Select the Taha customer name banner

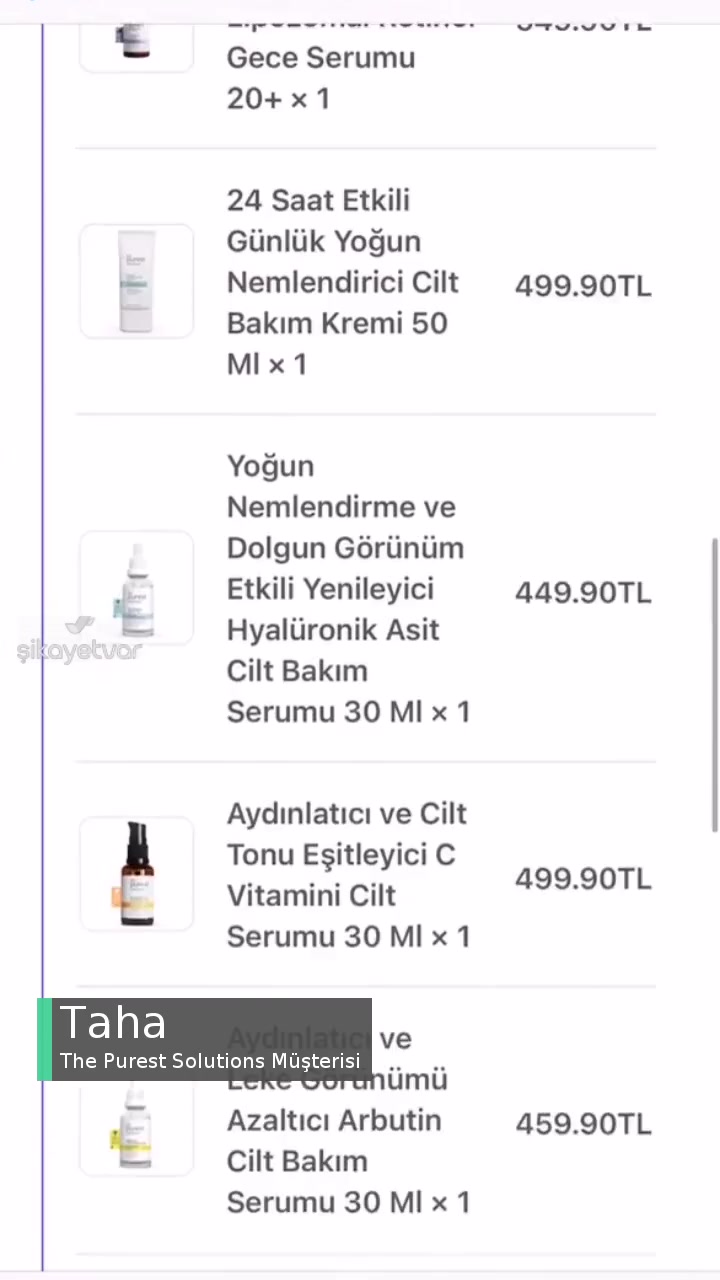(113, 1022)
